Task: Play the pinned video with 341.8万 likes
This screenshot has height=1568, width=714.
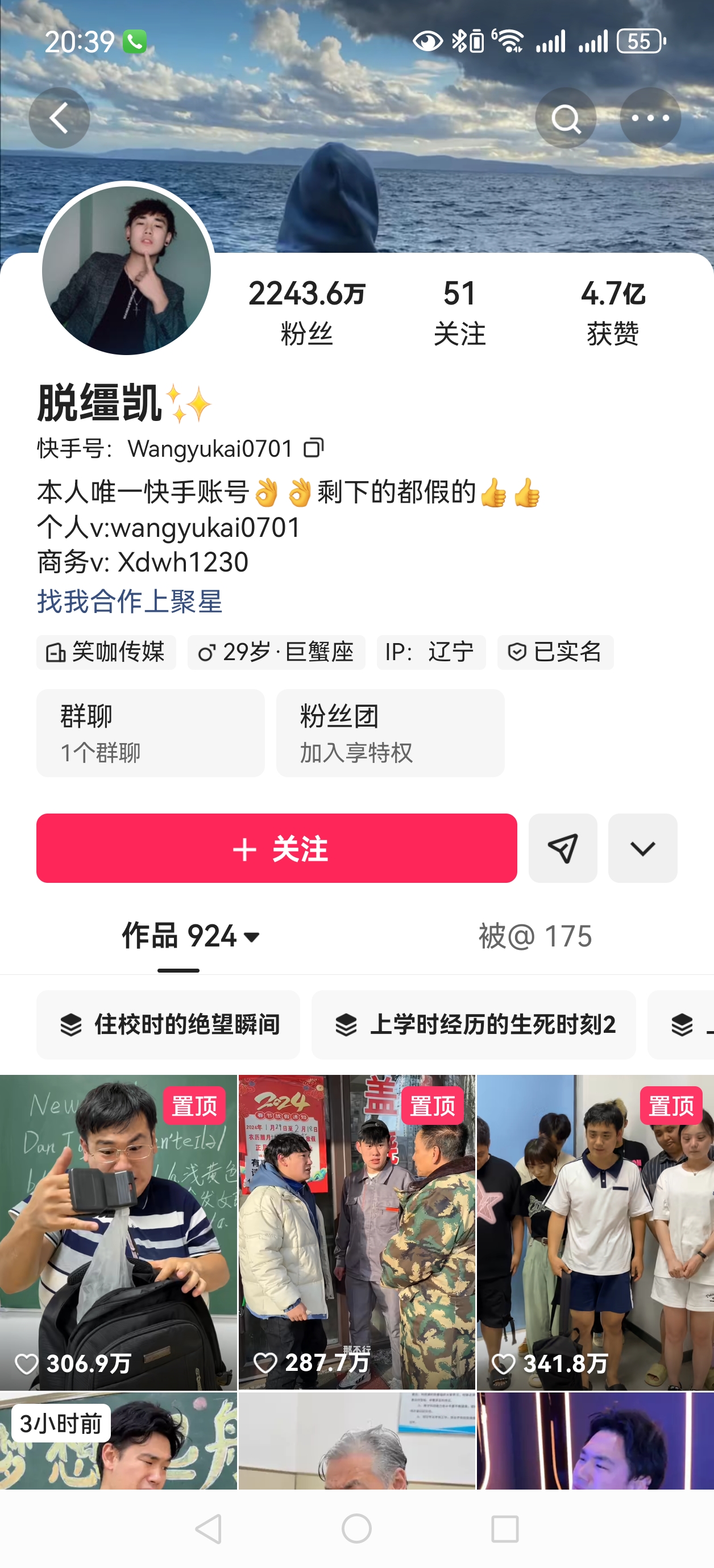Action: tap(595, 1233)
